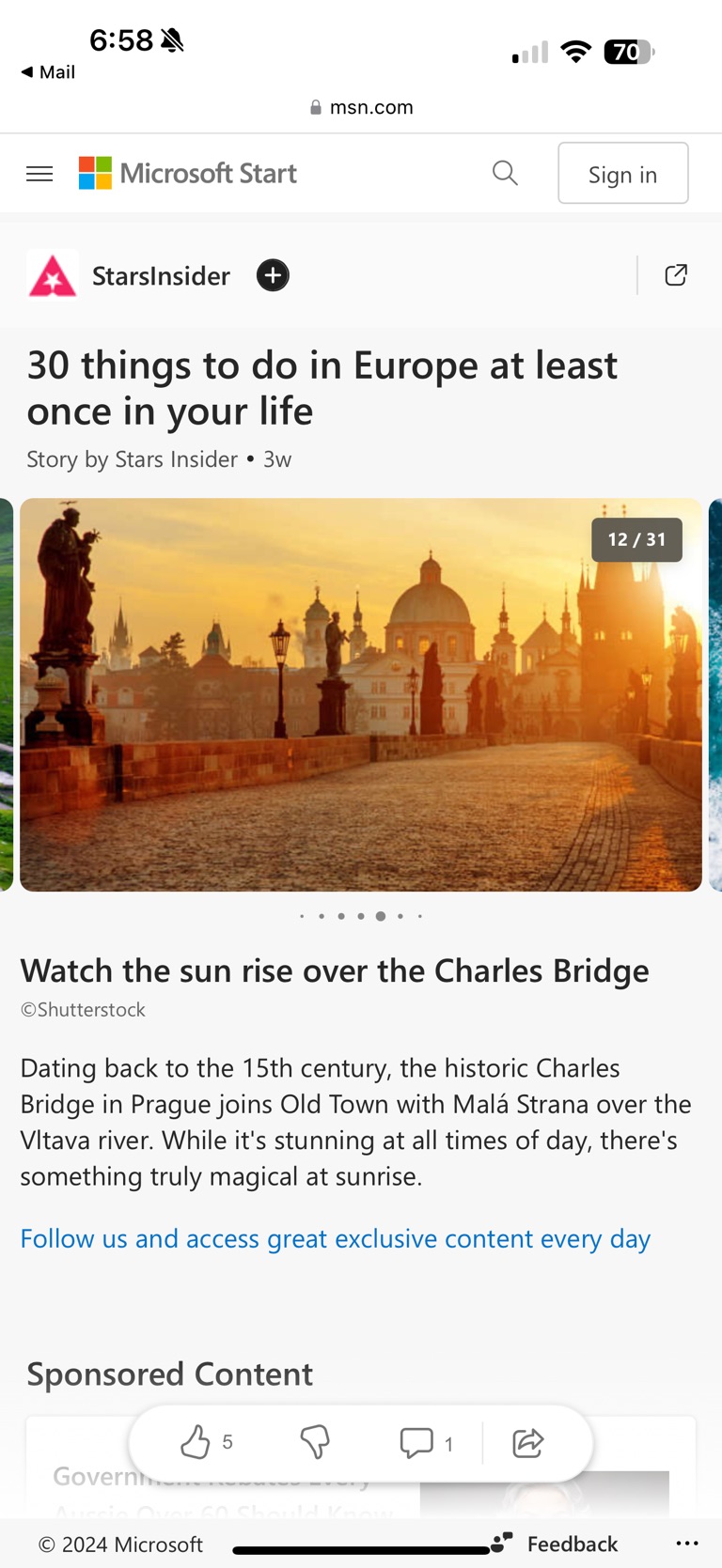
Task: Return to the Mail app
Action: (x=49, y=72)
